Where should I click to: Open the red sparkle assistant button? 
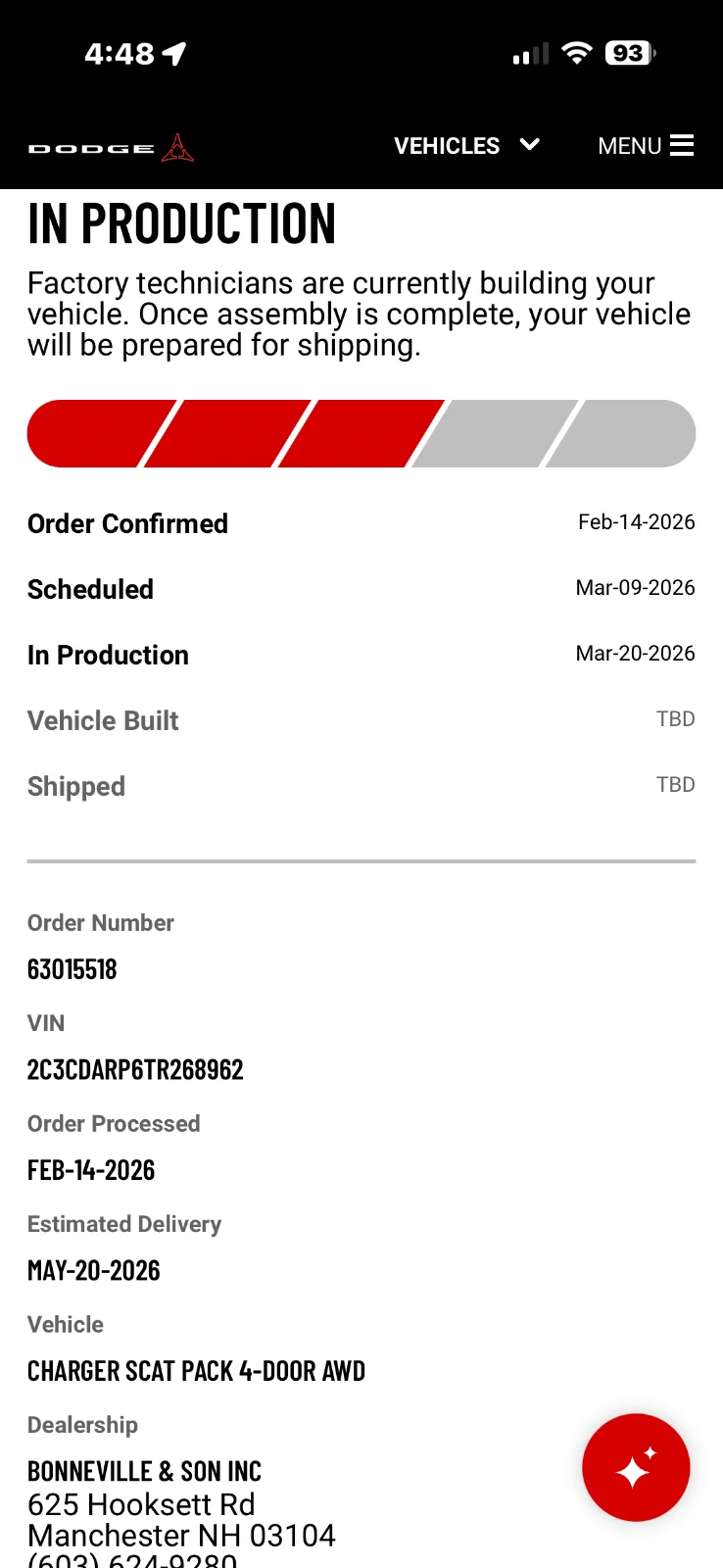click(636, 1467)
